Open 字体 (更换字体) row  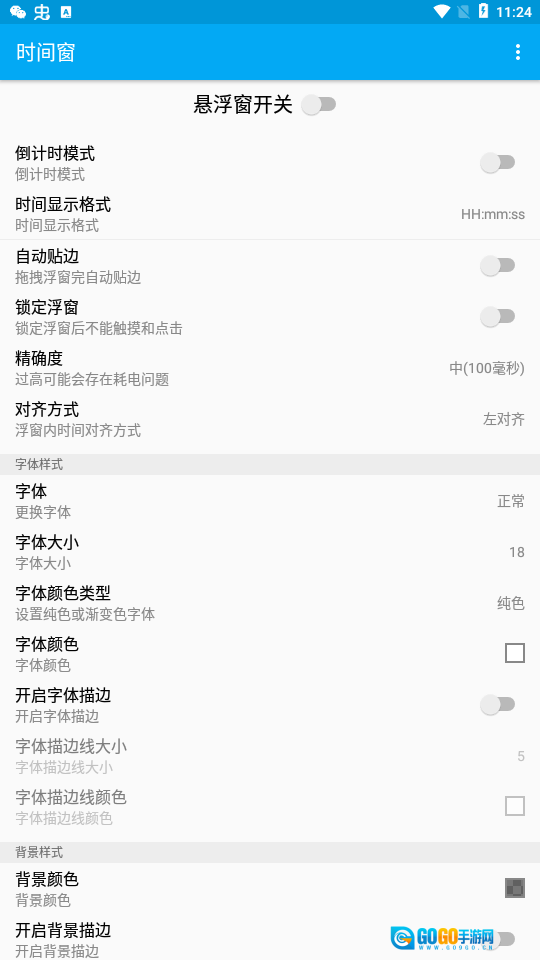tap(270, 501)
